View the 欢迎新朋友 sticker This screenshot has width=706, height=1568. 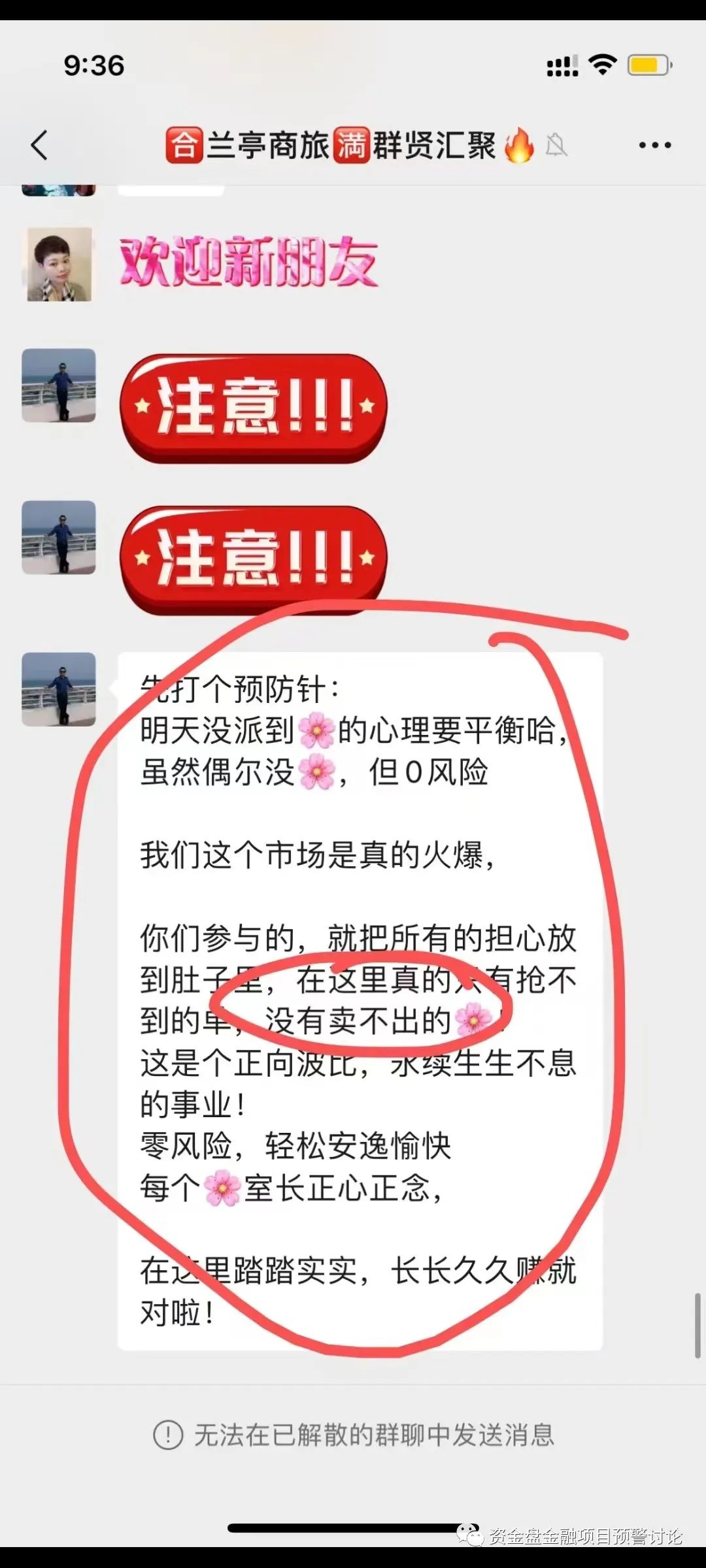point(248,262)
